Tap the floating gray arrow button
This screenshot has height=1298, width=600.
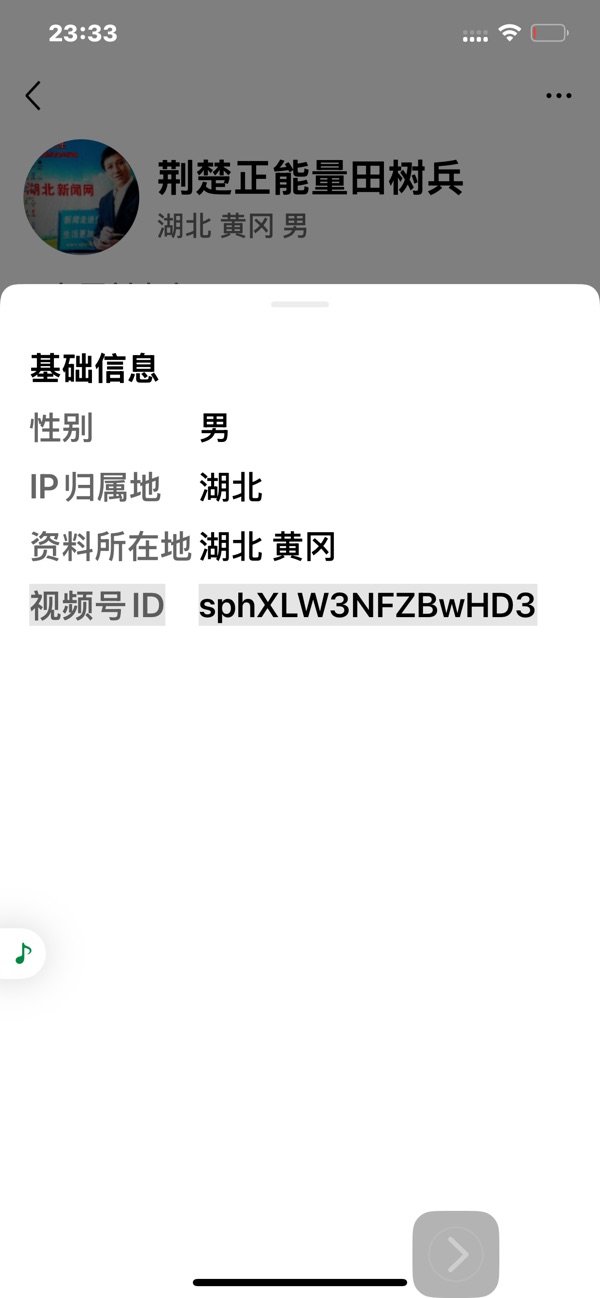click(x=456, y=1254)
